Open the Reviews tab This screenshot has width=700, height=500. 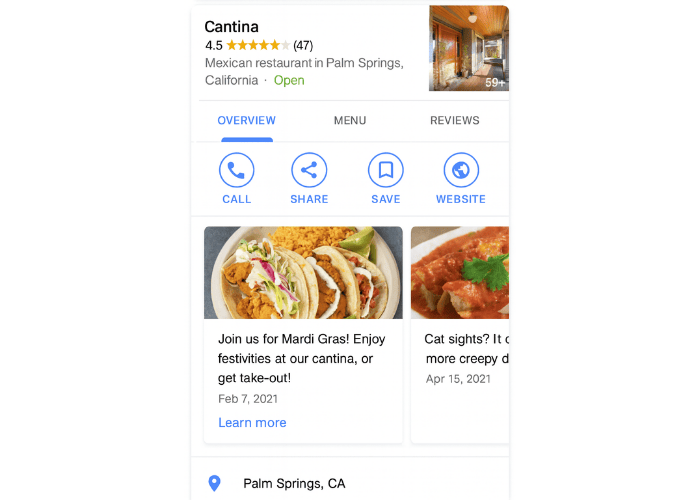(x=454, y=121)
